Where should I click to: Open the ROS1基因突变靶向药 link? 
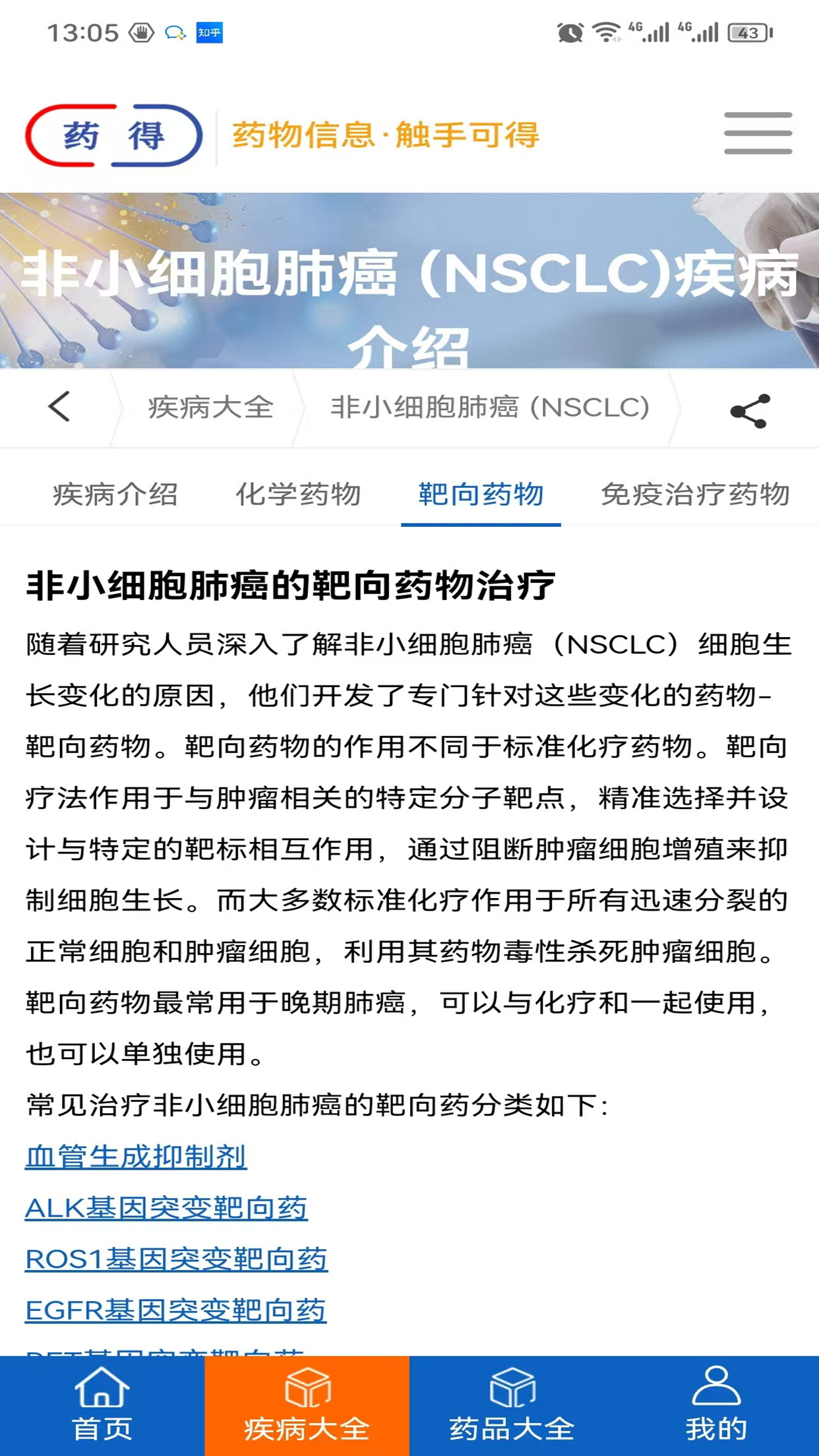tap(176, 1259)
